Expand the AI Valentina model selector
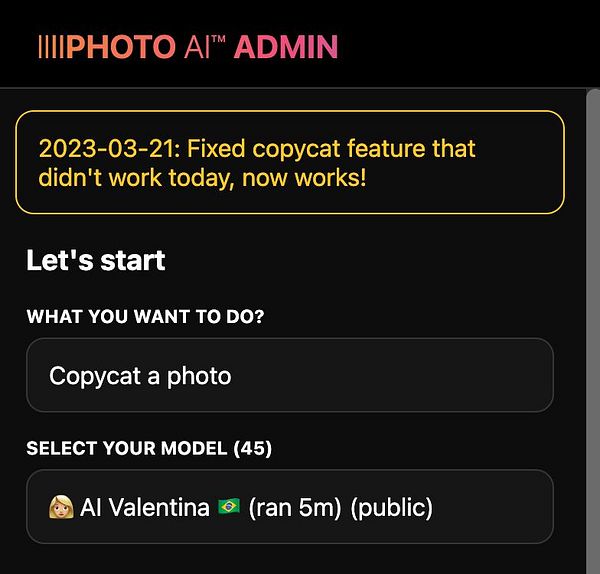Viewport: 600px width, 574px height. (289, 507)
